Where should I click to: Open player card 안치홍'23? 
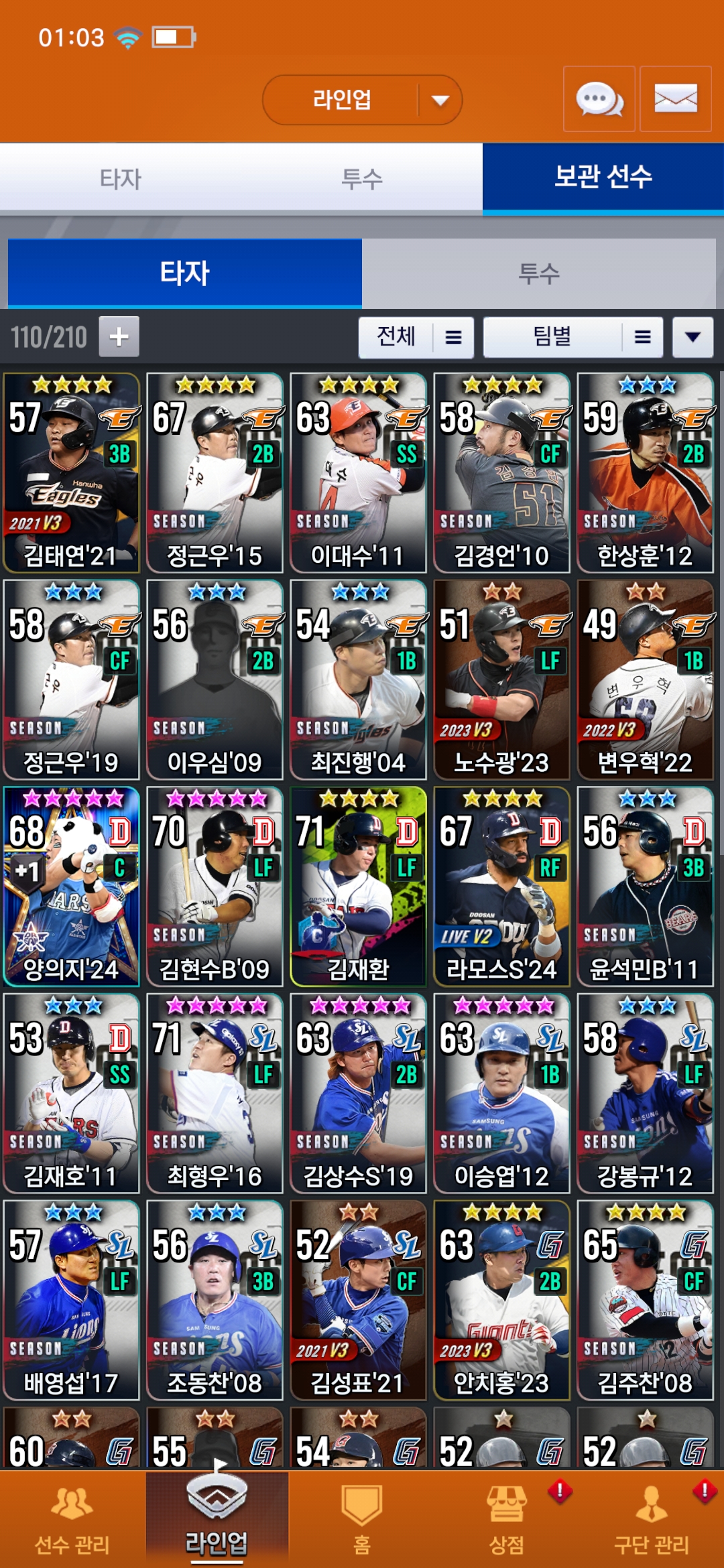(501, 1300)
